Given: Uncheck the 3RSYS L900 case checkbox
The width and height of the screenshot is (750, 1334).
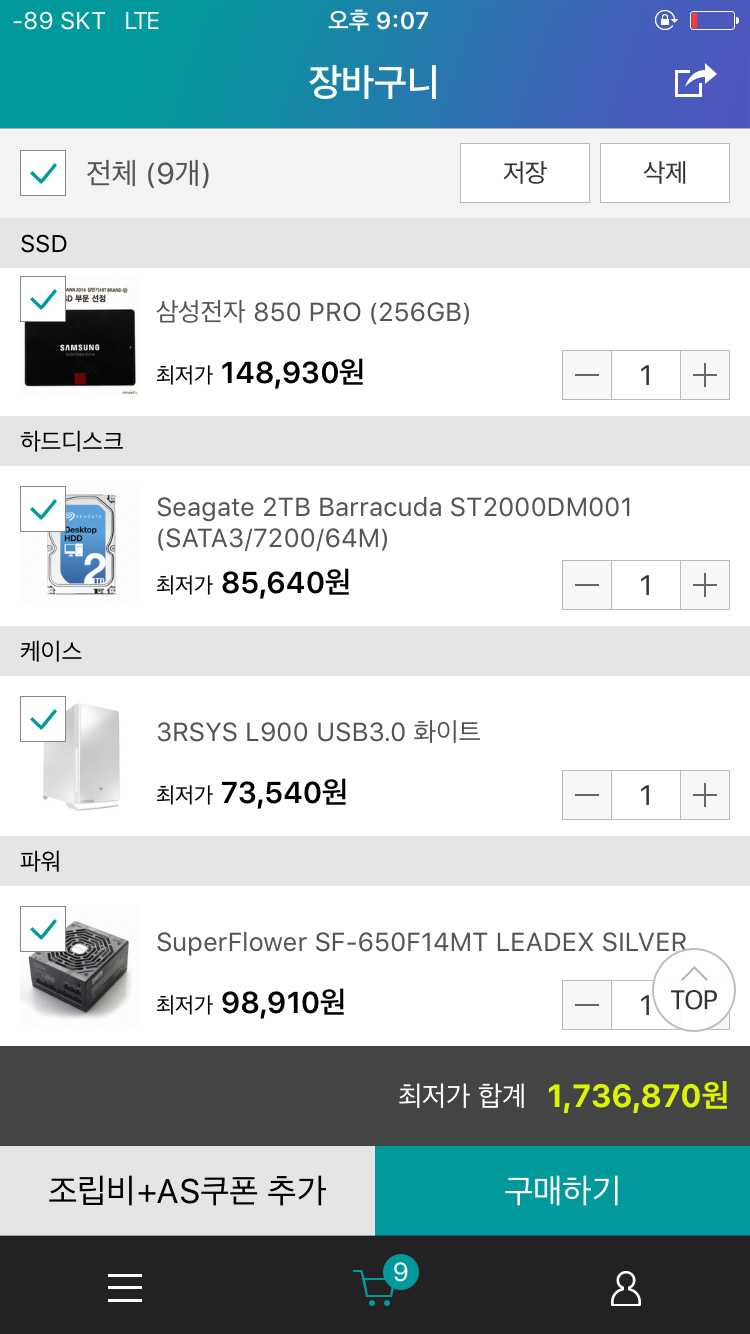Looking at the screenshot, I should pyautogui.click(x=43, y=719).
